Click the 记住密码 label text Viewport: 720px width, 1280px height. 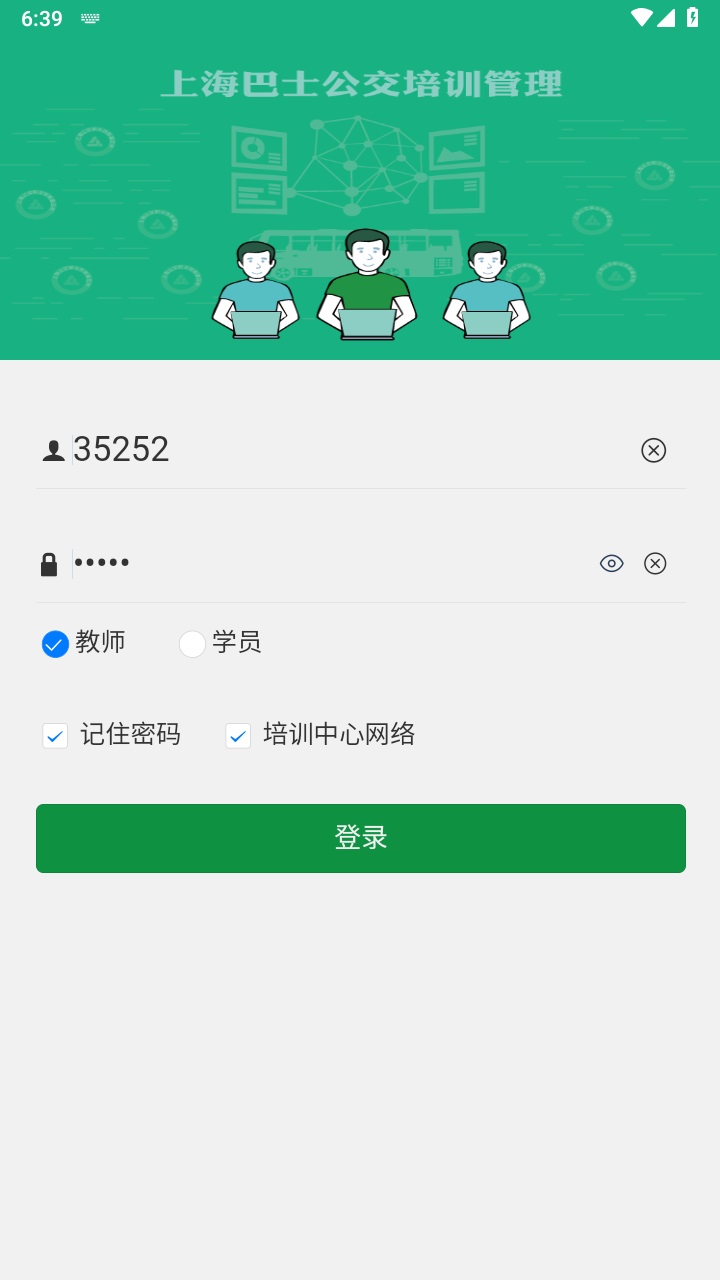click(x=131, y=735)
